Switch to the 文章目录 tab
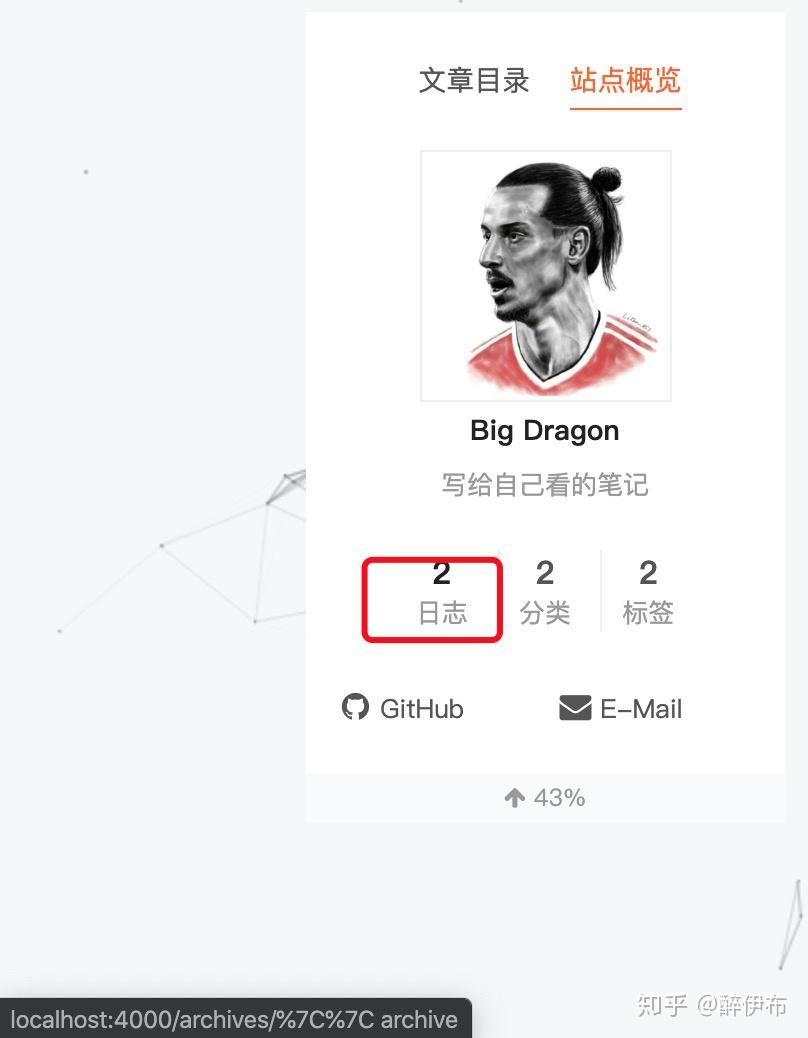 coord(474,80)
